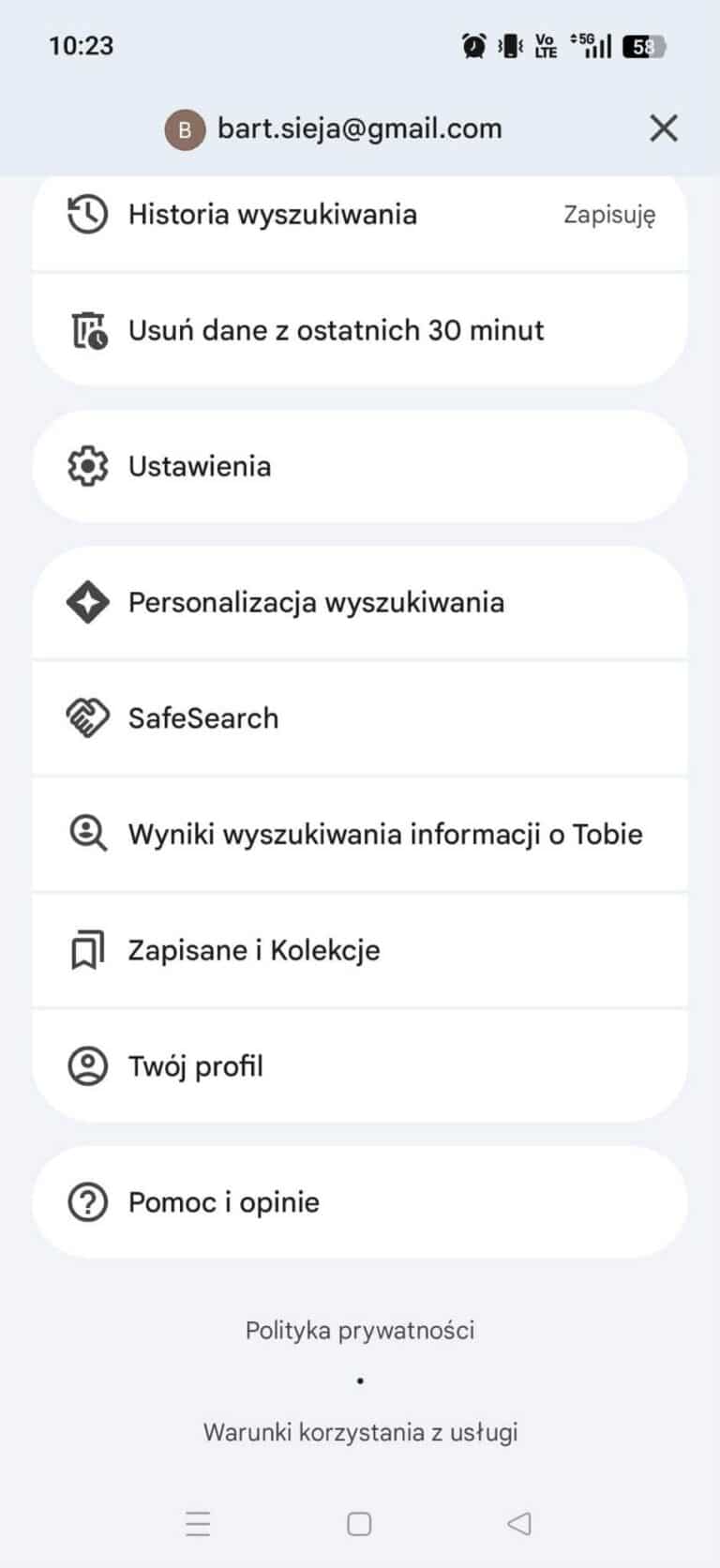
Task: Open Personalizacja wyszukiwania via its diamond icon
Action: pos(86,603)
